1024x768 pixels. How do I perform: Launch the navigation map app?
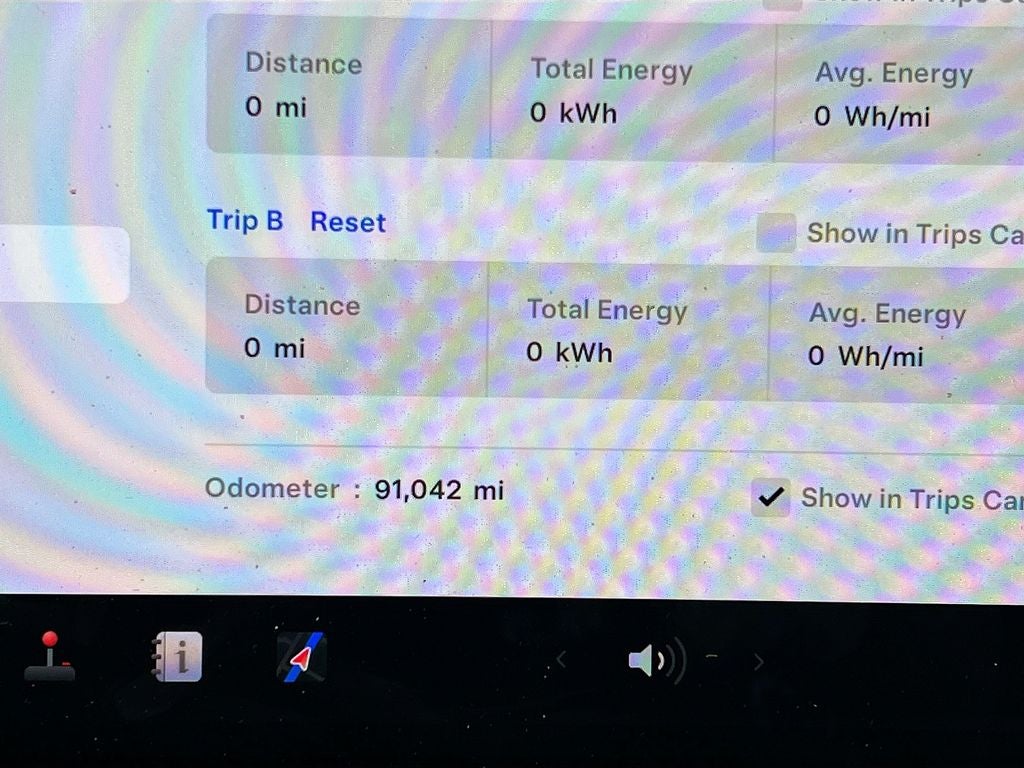click(301, 657)
